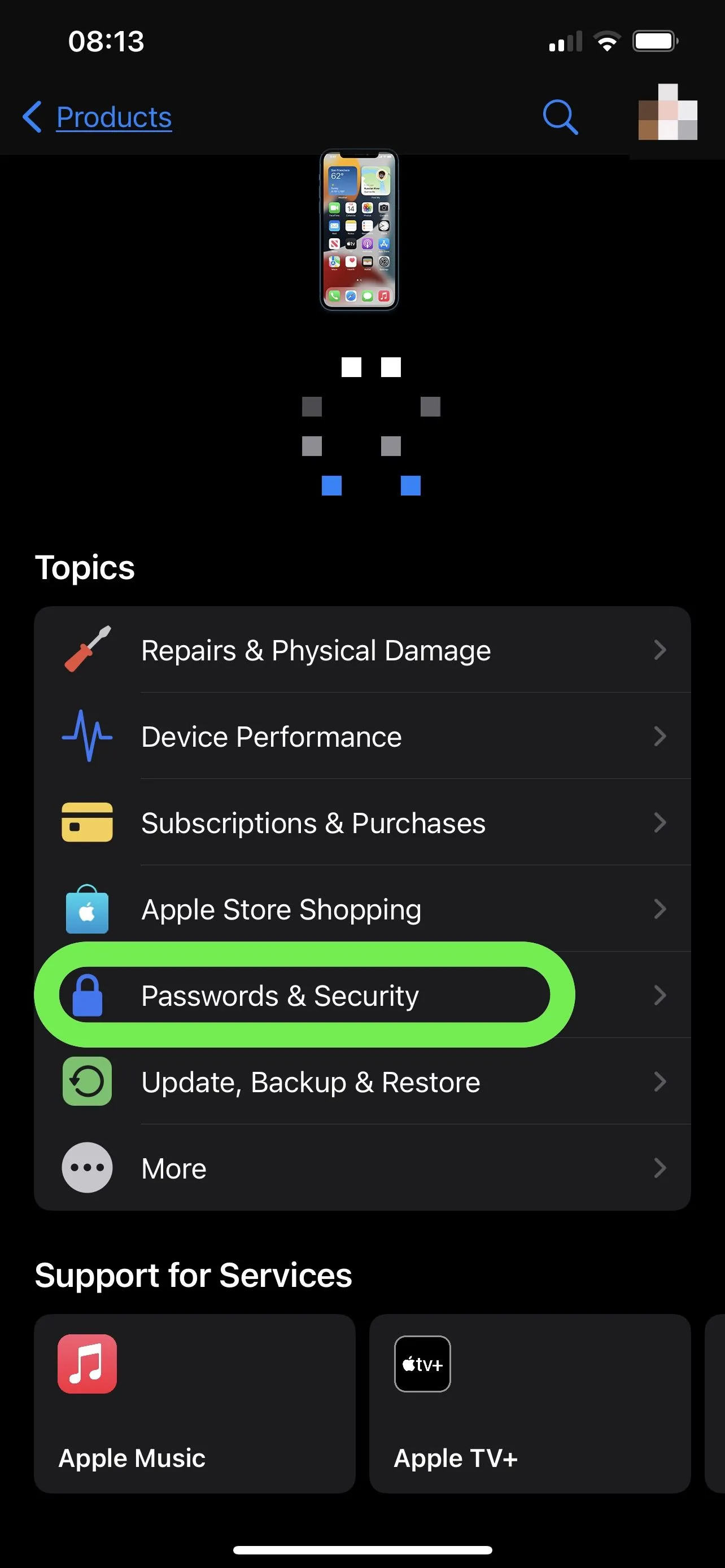Image resolution: width=725 pixels, height=1568 pixels.
Task: Show More topics
Action: [x=362, y=1168]
